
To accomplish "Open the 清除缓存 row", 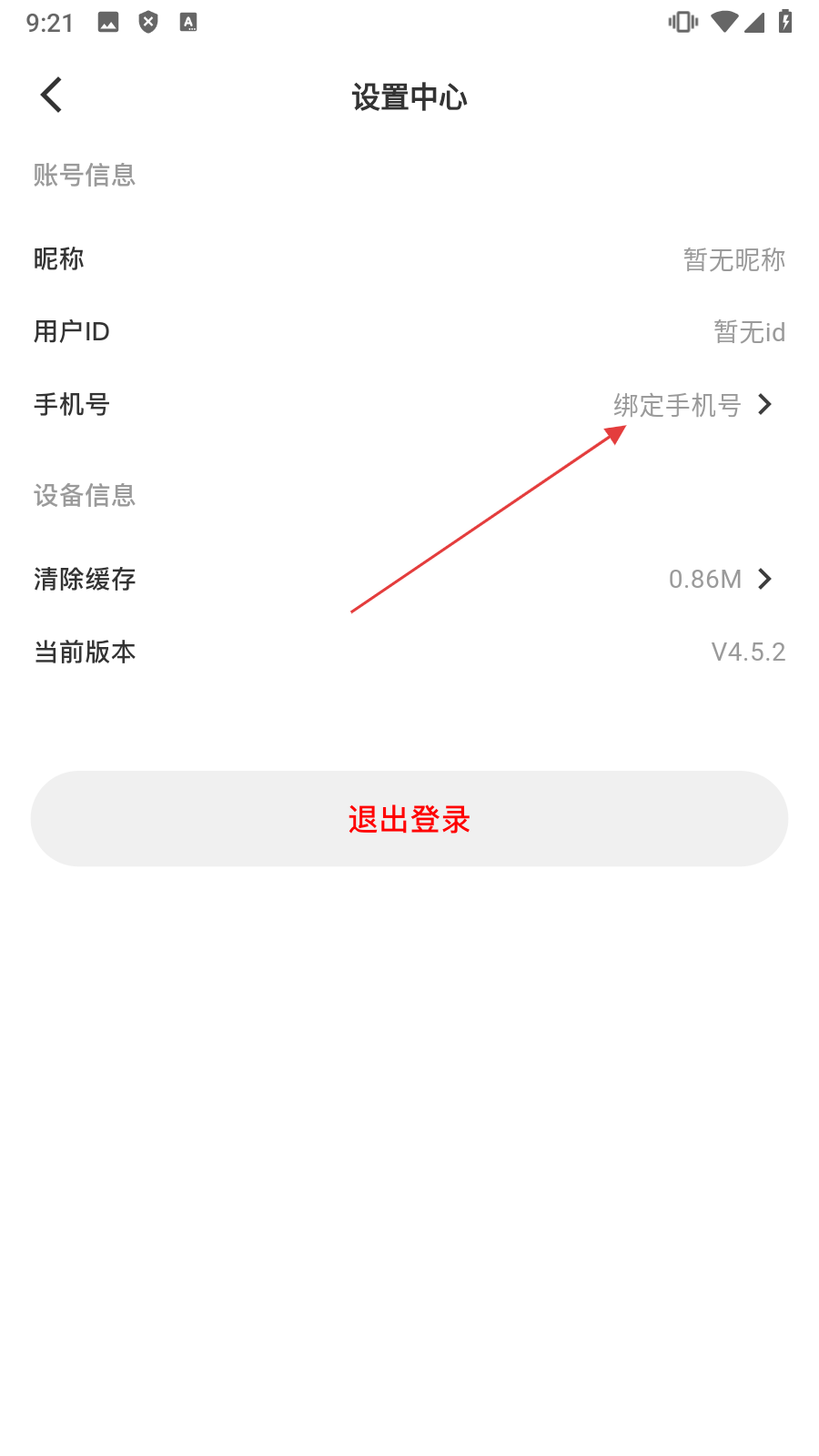I will point(409,579).
